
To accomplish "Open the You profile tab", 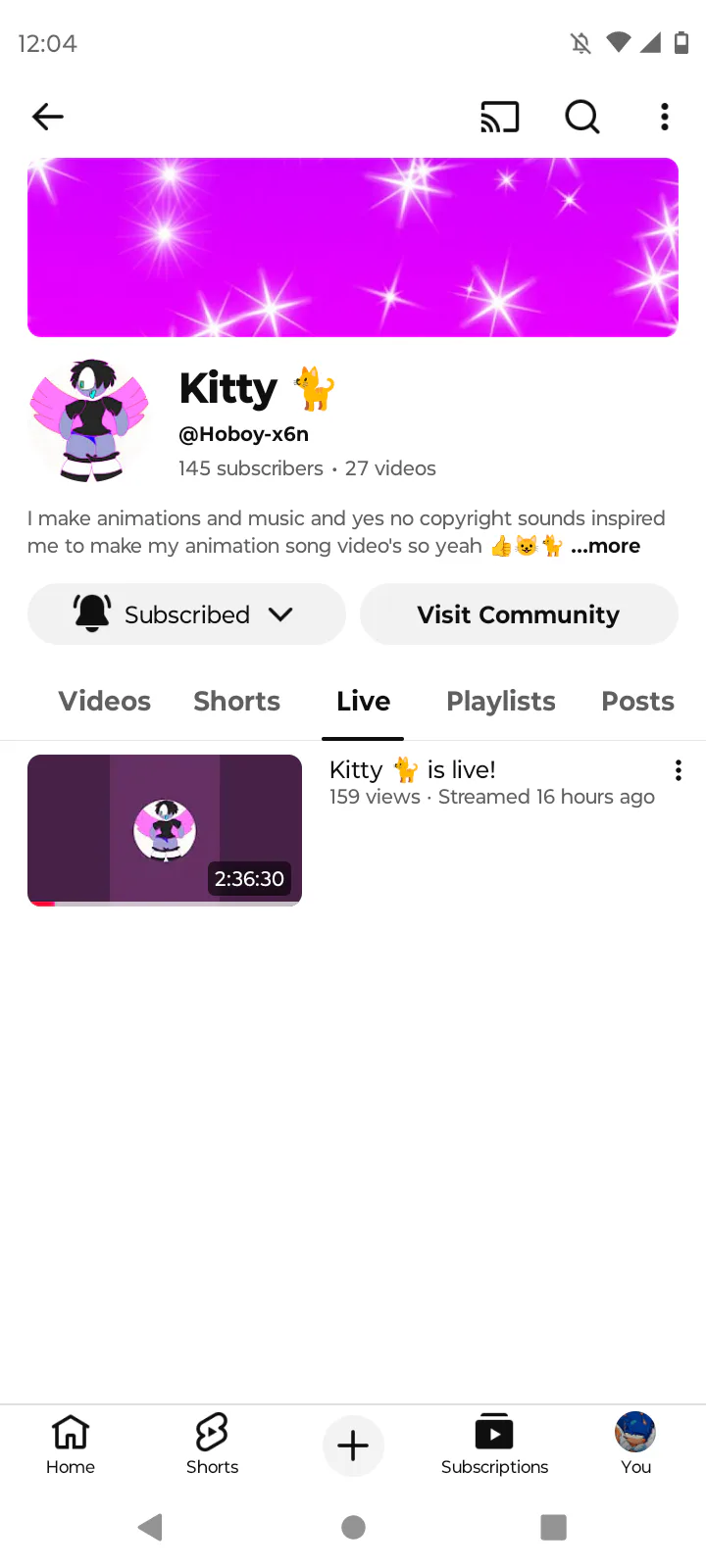I will (x=635, y=1445).
